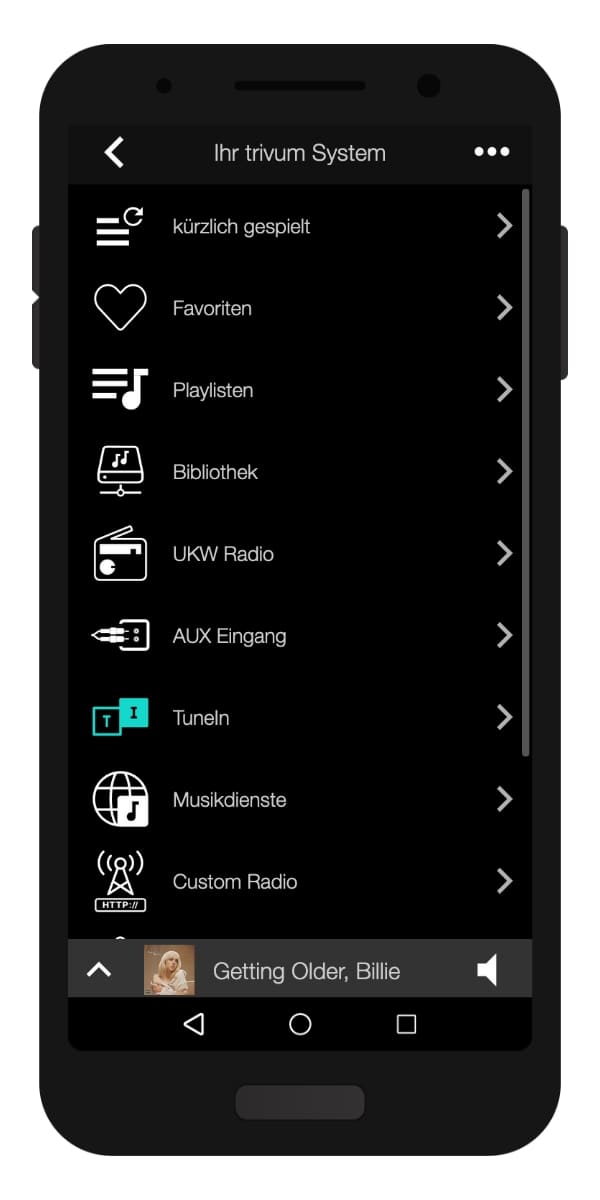The image size is (600, 1200).
Task: Select UKW Radio source
Action: click(300, 554)
